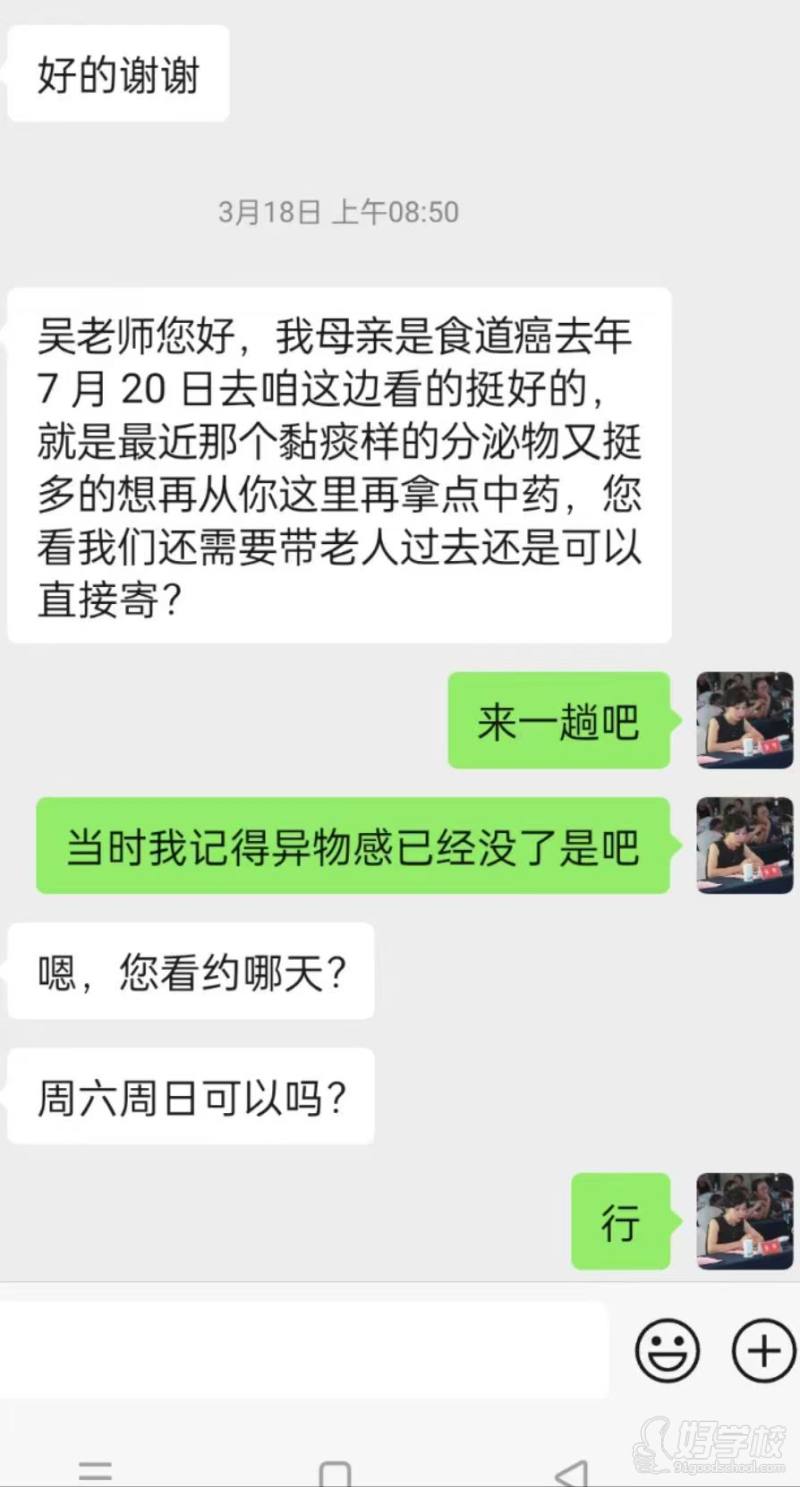Click the avatar beside the 行 message

pyautogui.click(x=745, y=1222)
